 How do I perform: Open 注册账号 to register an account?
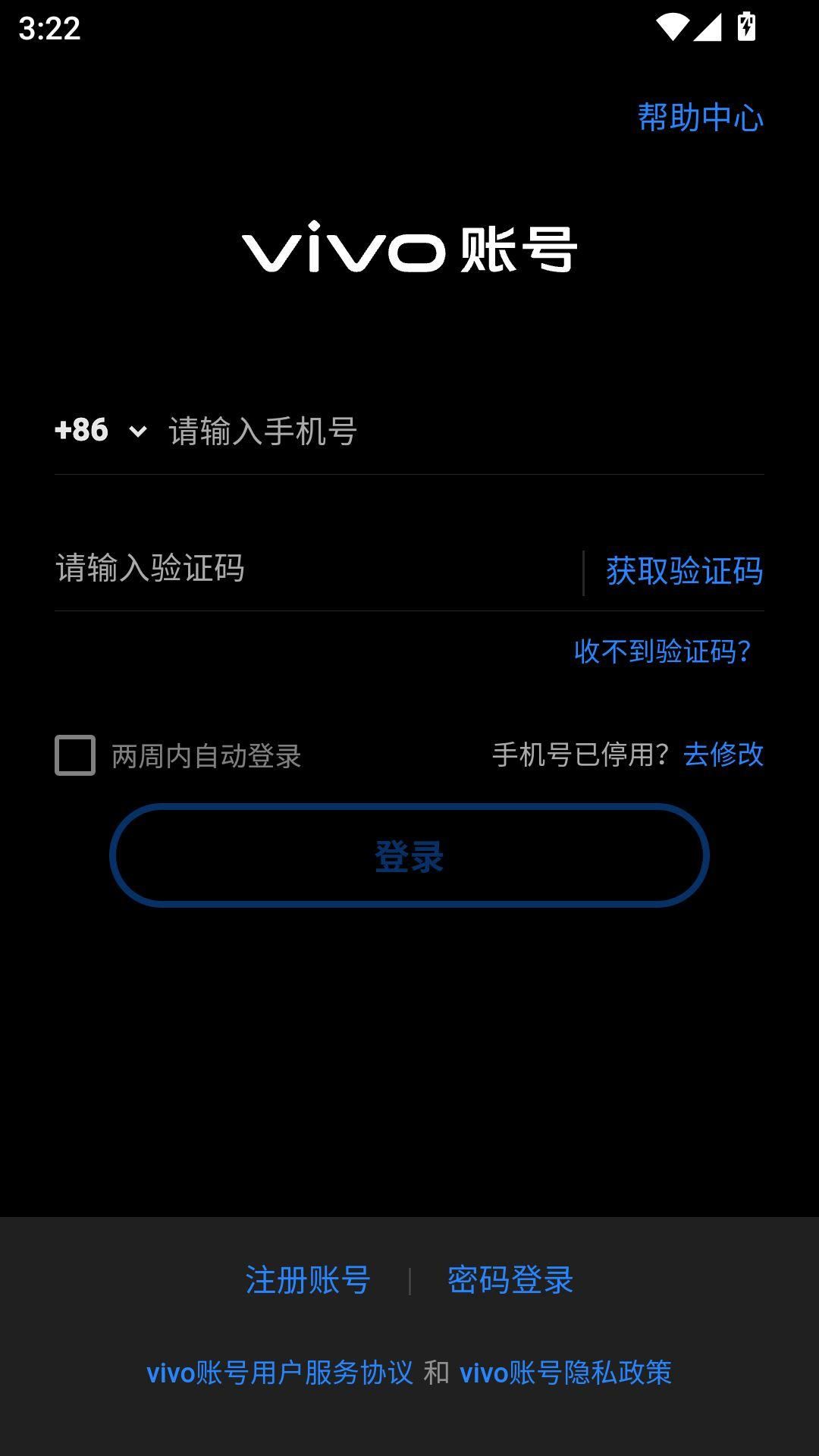[x=308, y=1280]
